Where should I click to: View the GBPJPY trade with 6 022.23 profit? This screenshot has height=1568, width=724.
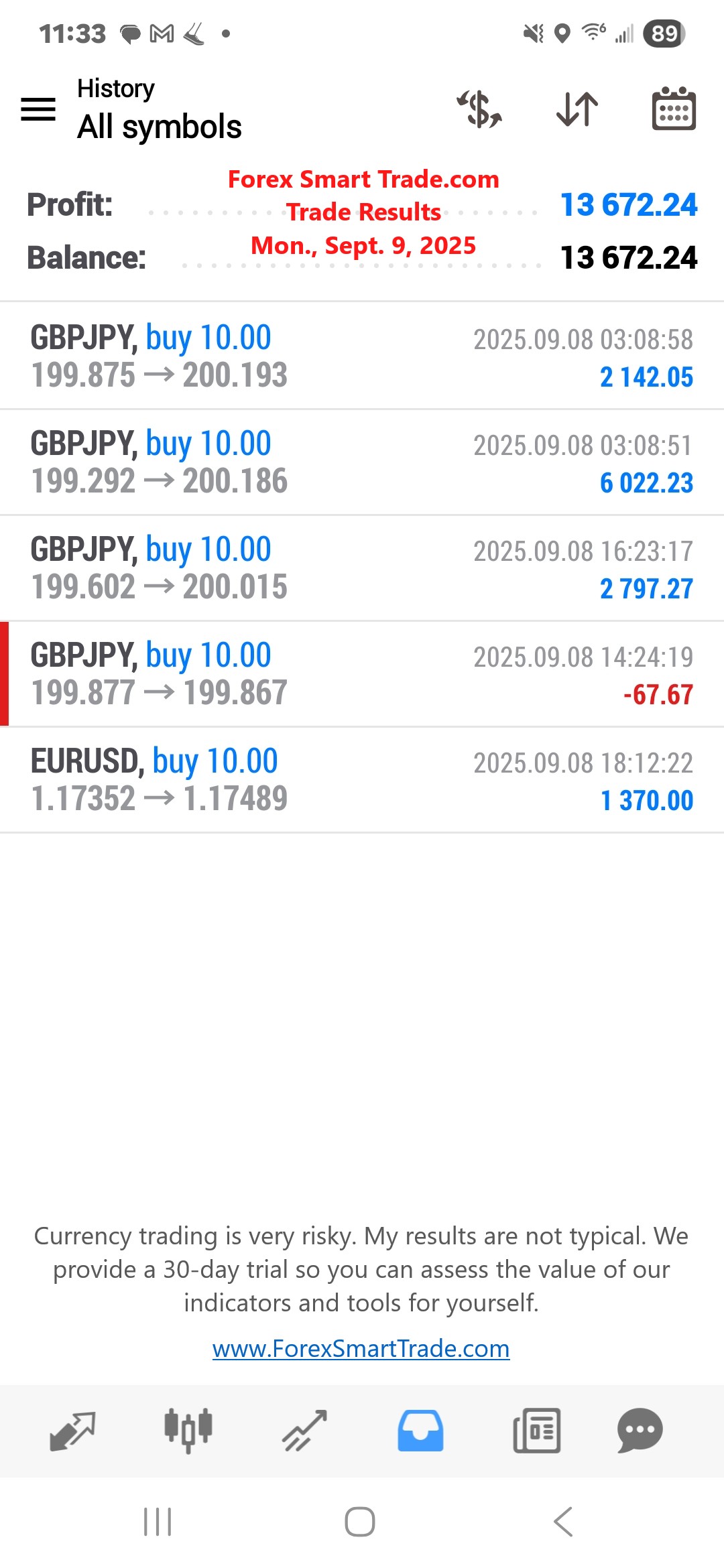pos(362,462)
